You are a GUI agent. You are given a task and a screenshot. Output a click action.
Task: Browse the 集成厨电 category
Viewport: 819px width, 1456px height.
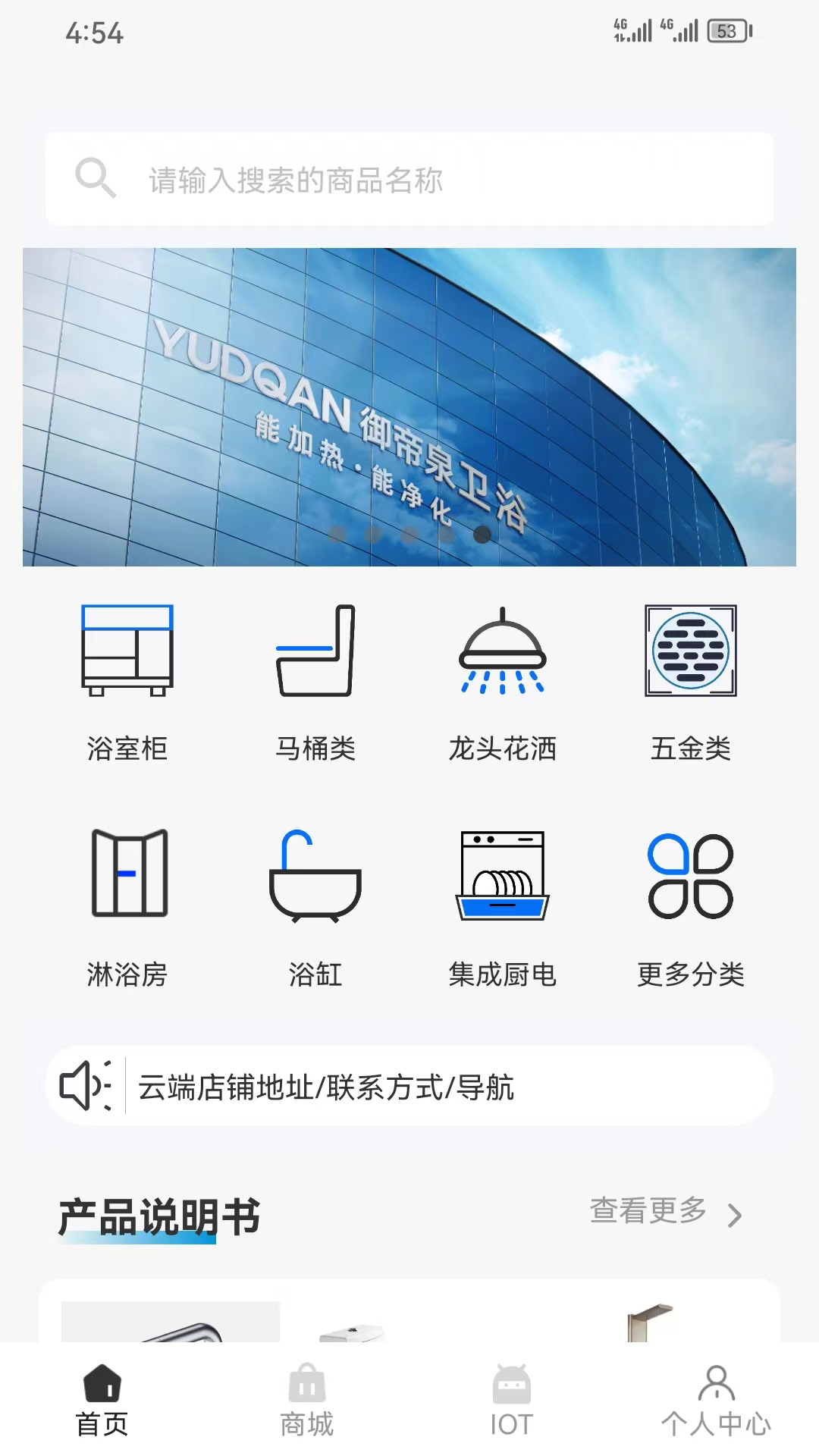pos(502,908)
